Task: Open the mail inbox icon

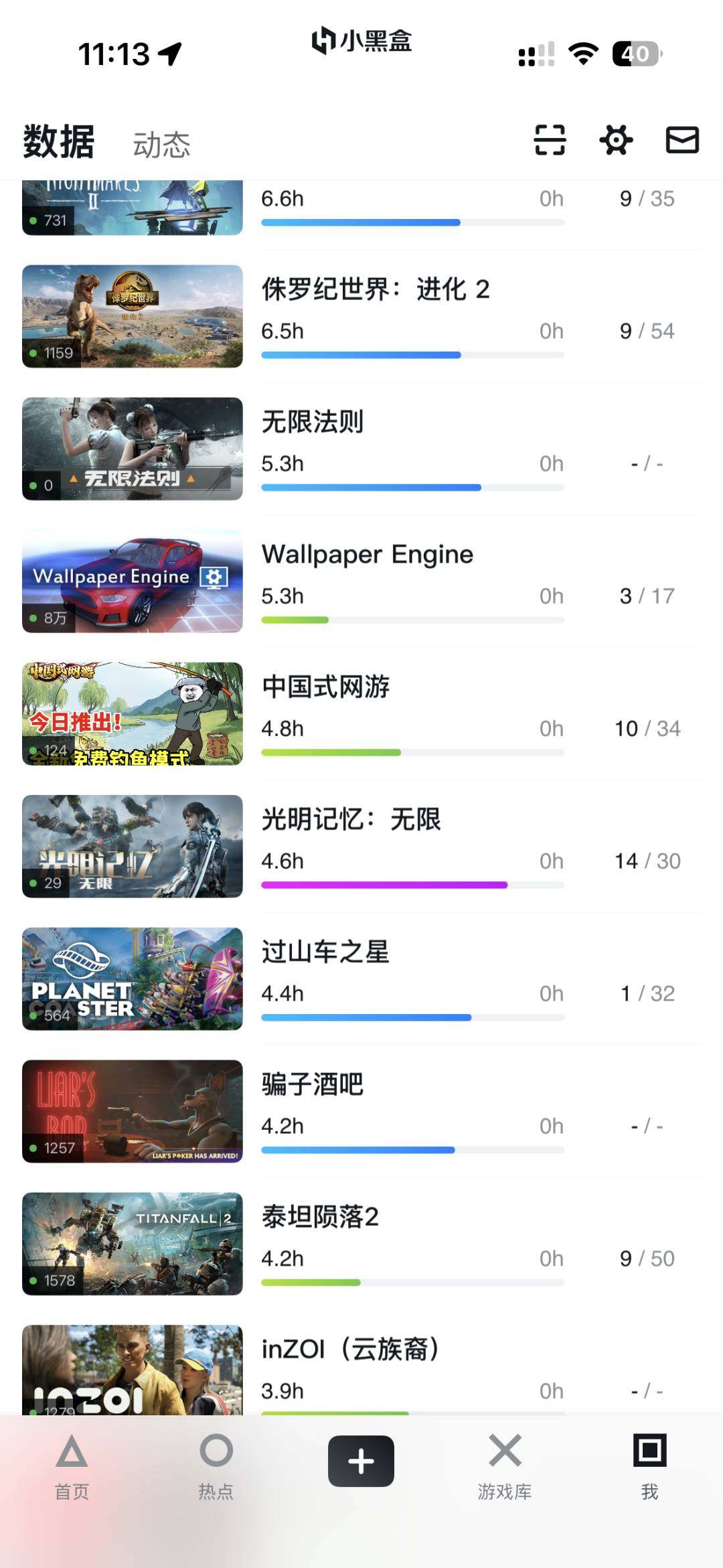Action: coord(683,140)
